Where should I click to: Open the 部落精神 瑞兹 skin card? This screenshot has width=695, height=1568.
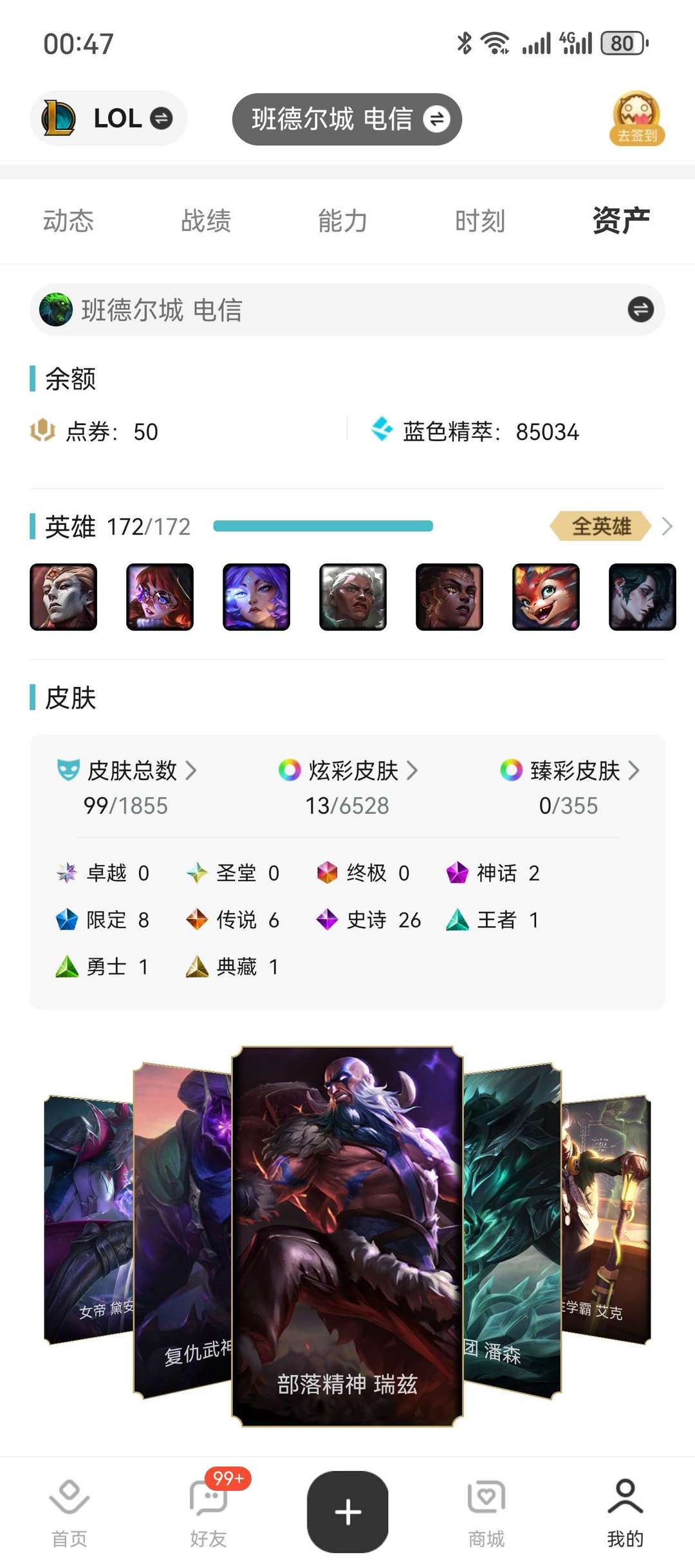[x=347, y=1235]
